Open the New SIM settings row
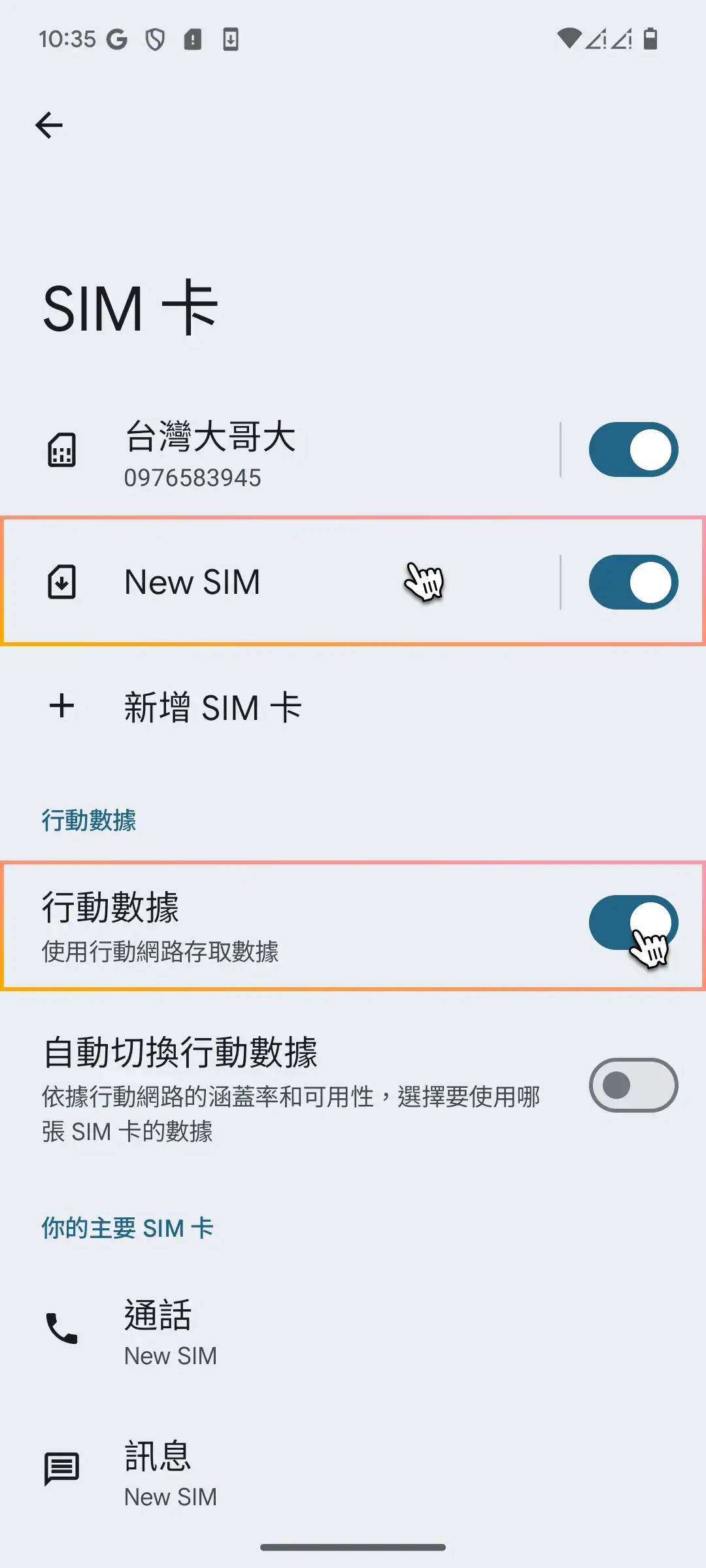 click(261, 581)
